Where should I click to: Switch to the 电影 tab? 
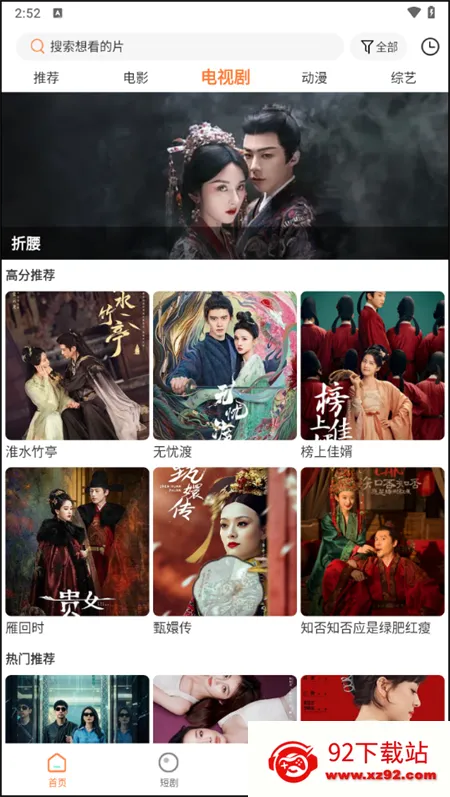136,78
